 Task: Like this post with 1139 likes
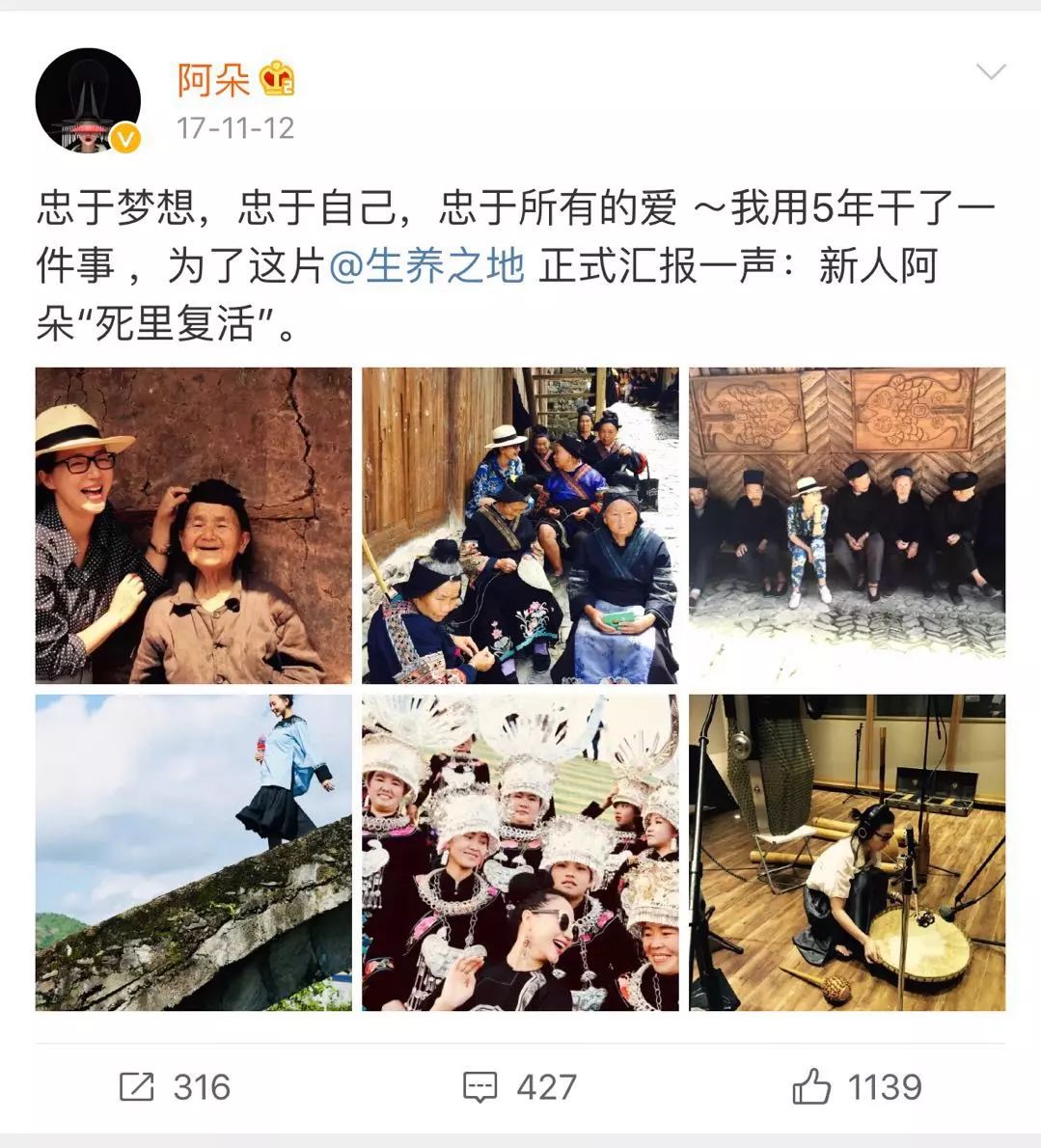857,1087
